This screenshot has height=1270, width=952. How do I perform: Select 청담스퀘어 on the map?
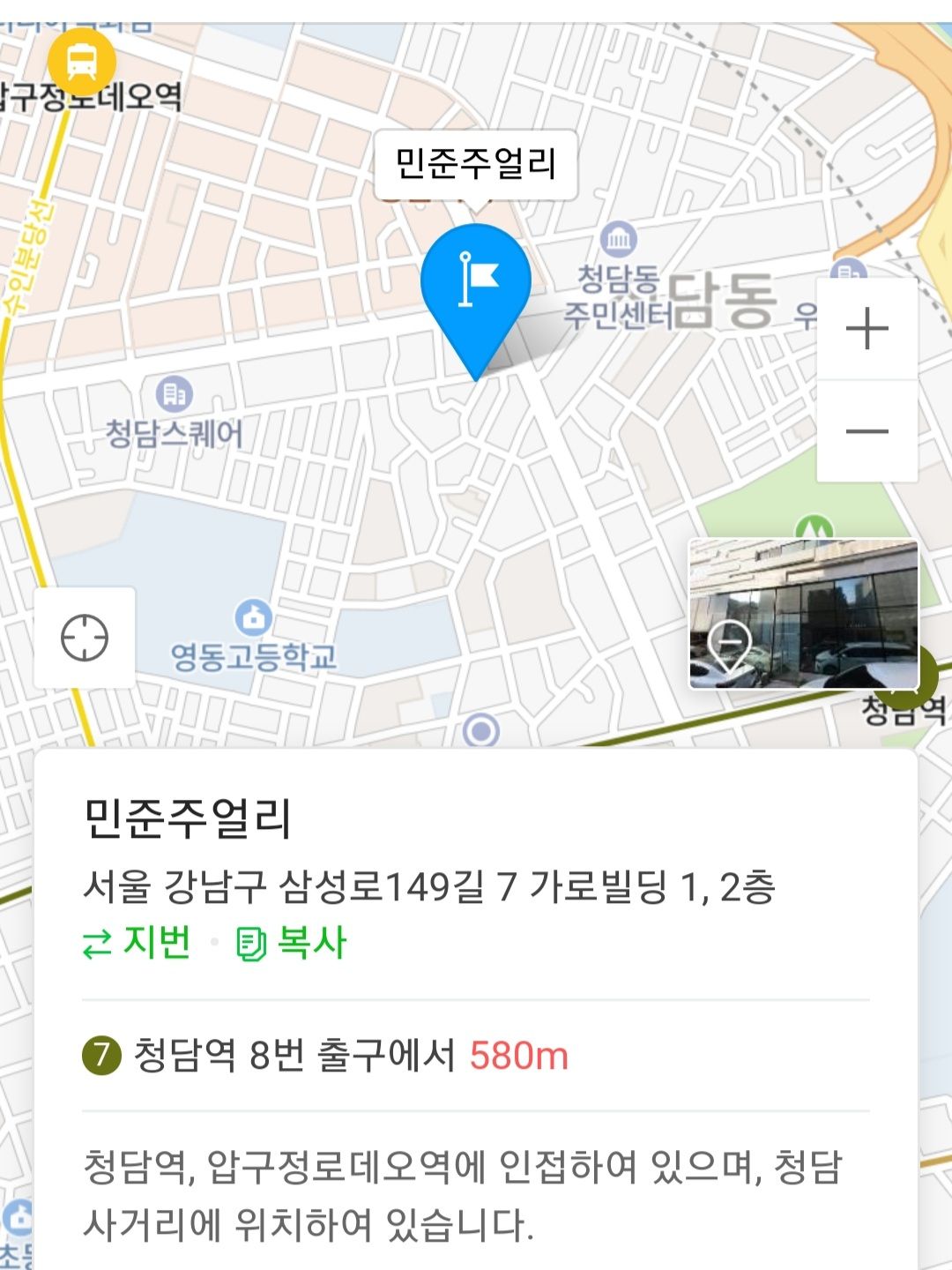[x=174, y=415]
